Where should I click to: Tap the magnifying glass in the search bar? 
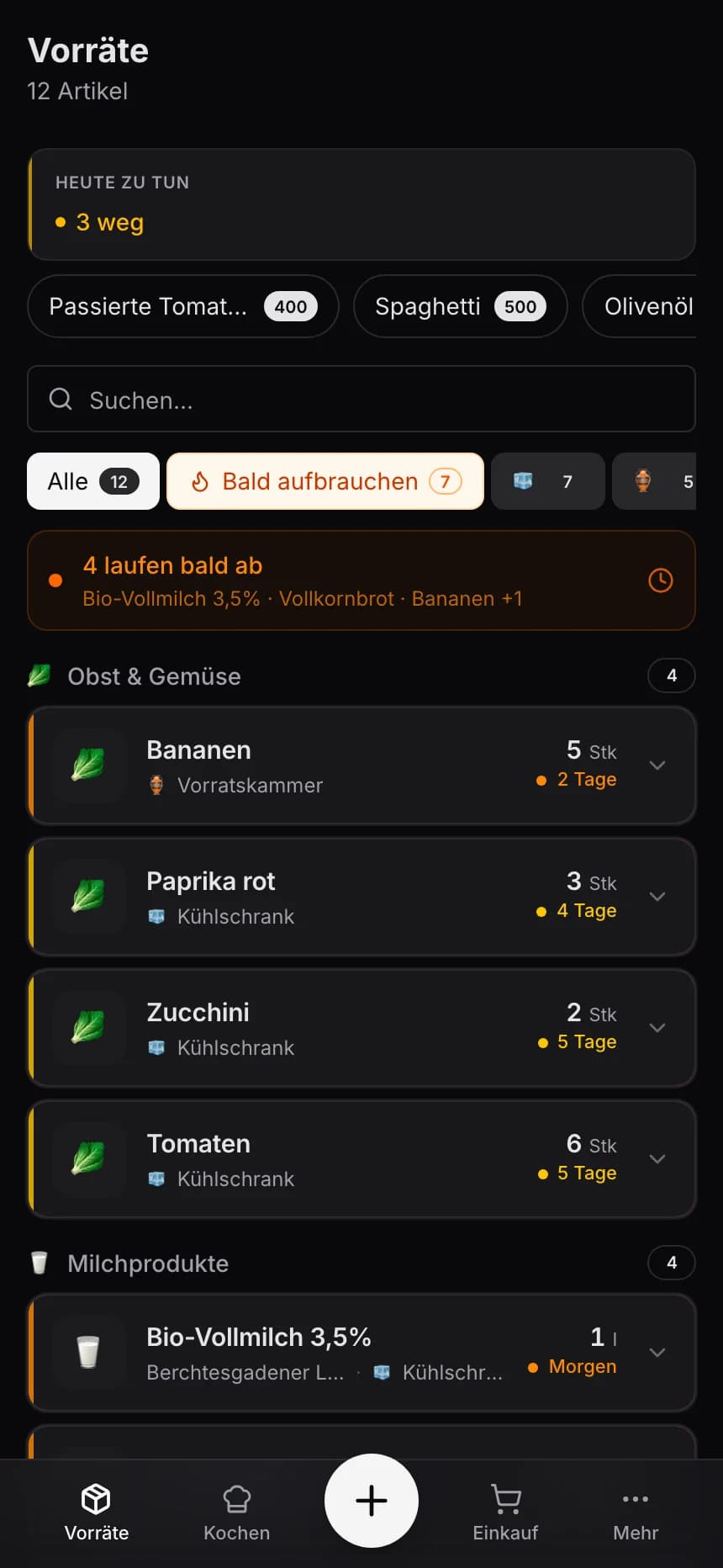click(x=60, y=399)
